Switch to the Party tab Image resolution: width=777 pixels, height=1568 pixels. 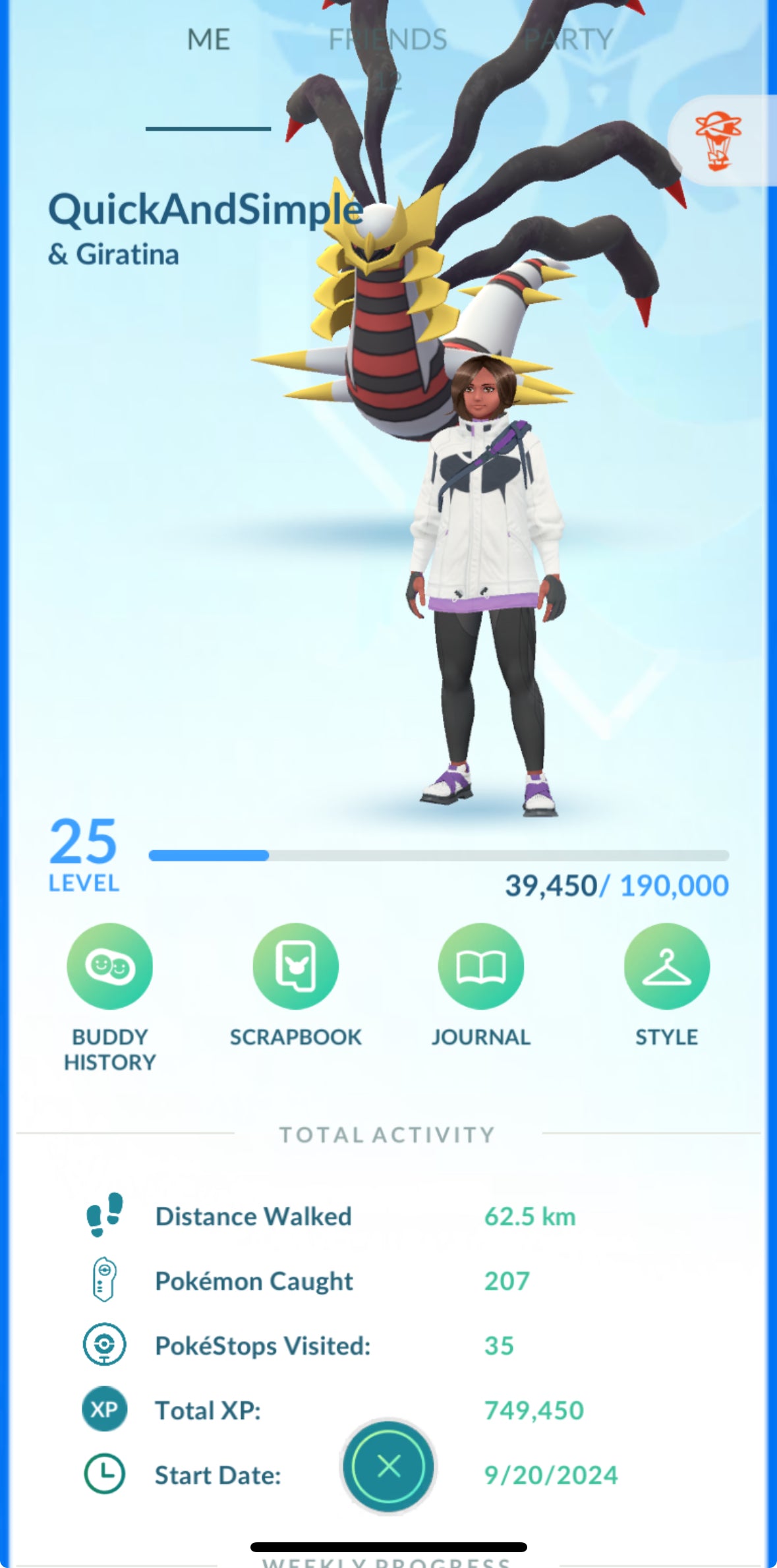pyautogui.click(x=568, y=41)
